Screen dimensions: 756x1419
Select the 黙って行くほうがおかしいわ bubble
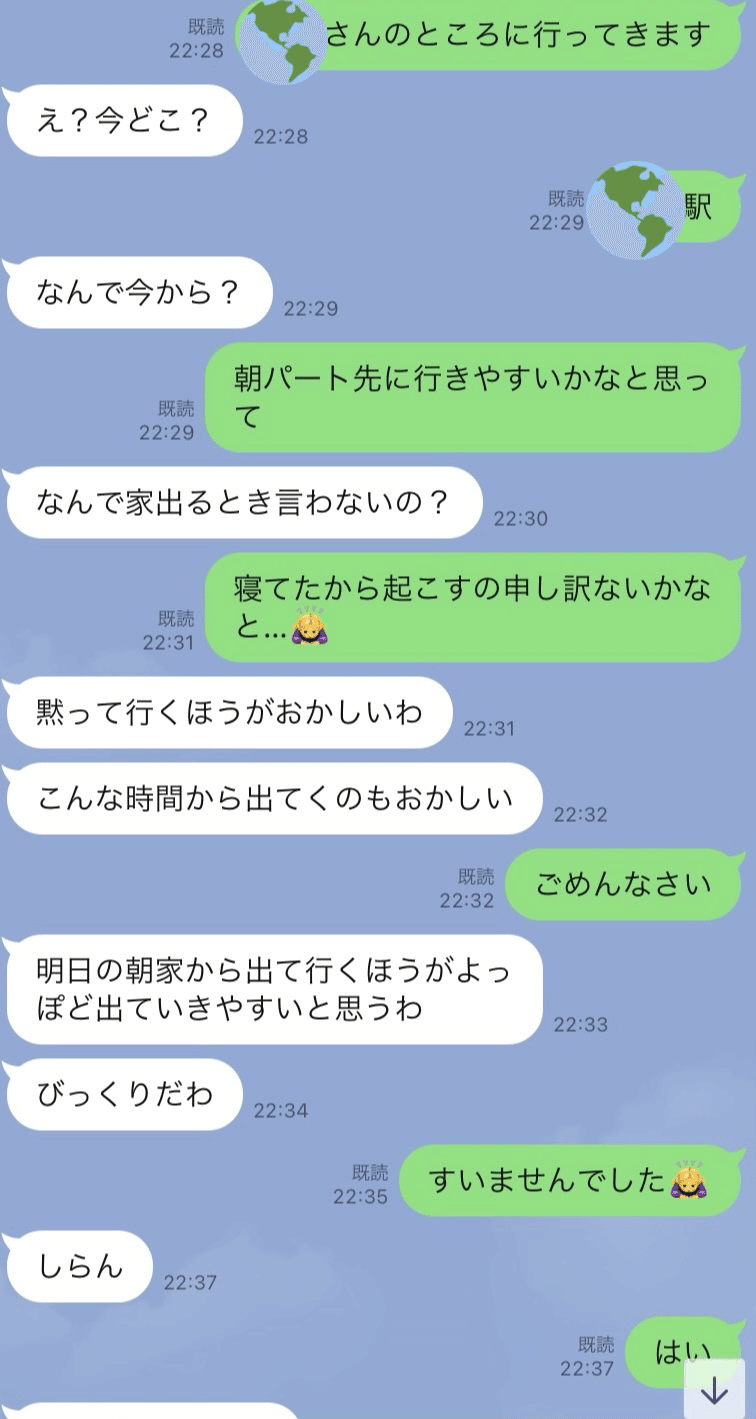tap(228, 712)
